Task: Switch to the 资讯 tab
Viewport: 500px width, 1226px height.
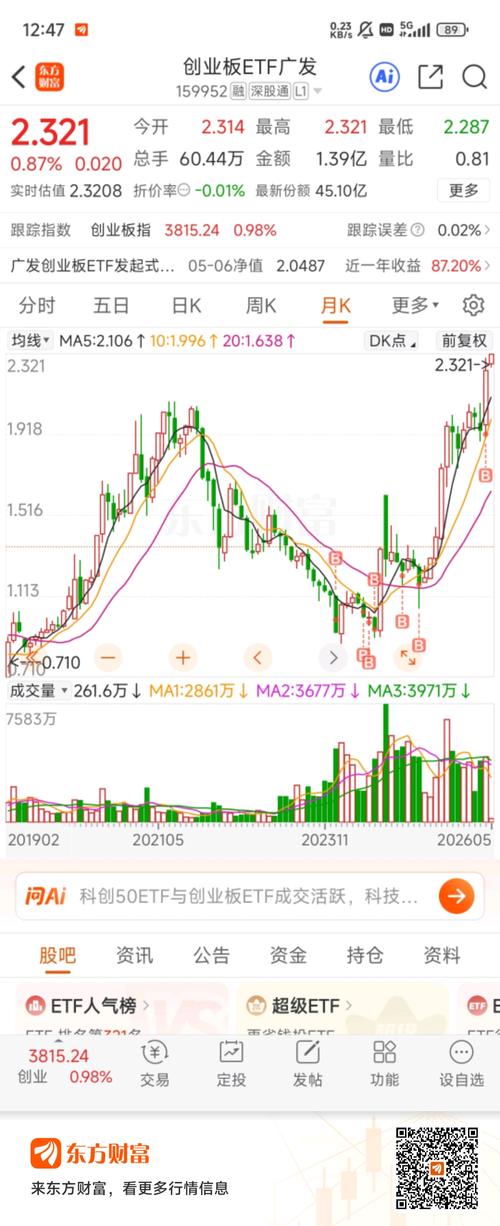Action: pyautogui.click(x=134, y=956)
